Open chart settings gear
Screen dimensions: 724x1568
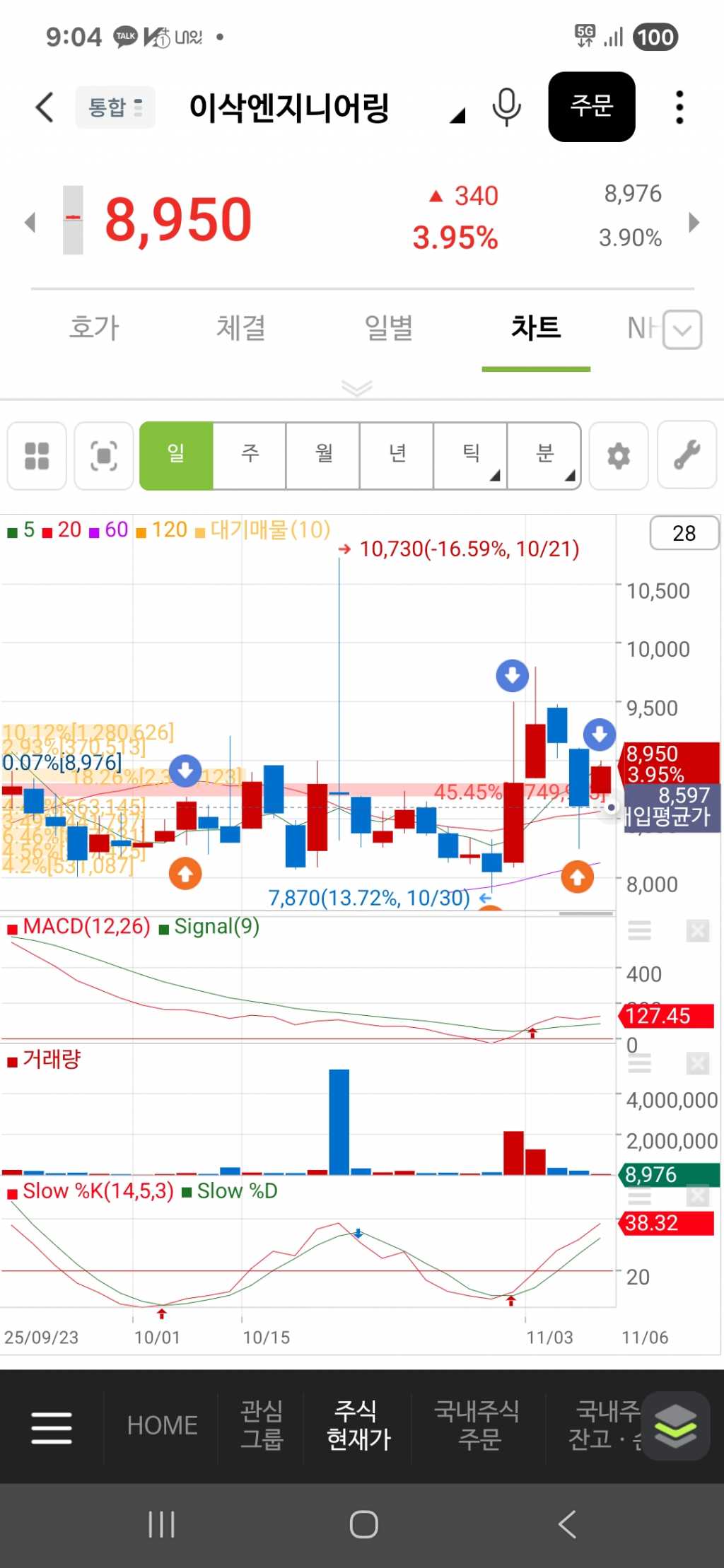(x=619, y=456)
